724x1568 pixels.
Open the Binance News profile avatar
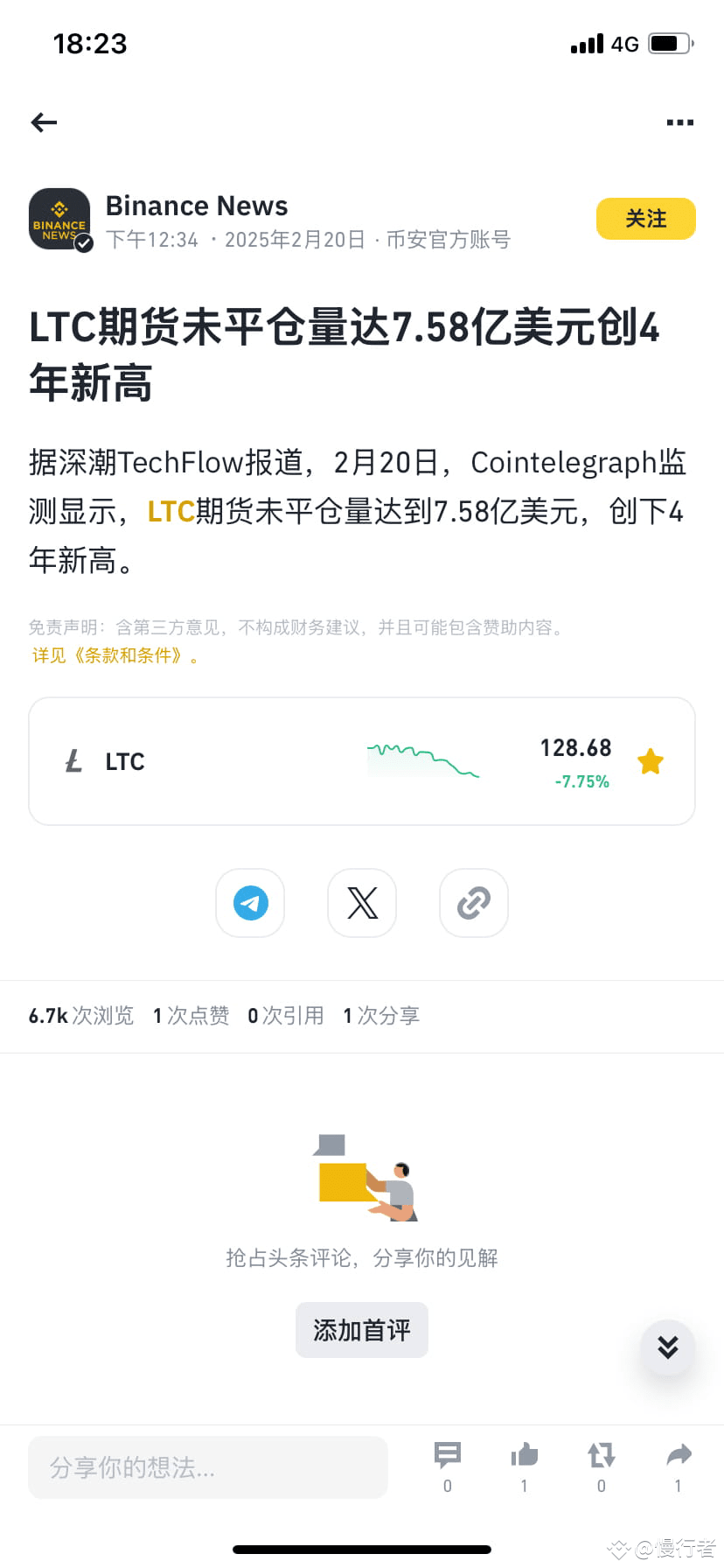(59, 219)
